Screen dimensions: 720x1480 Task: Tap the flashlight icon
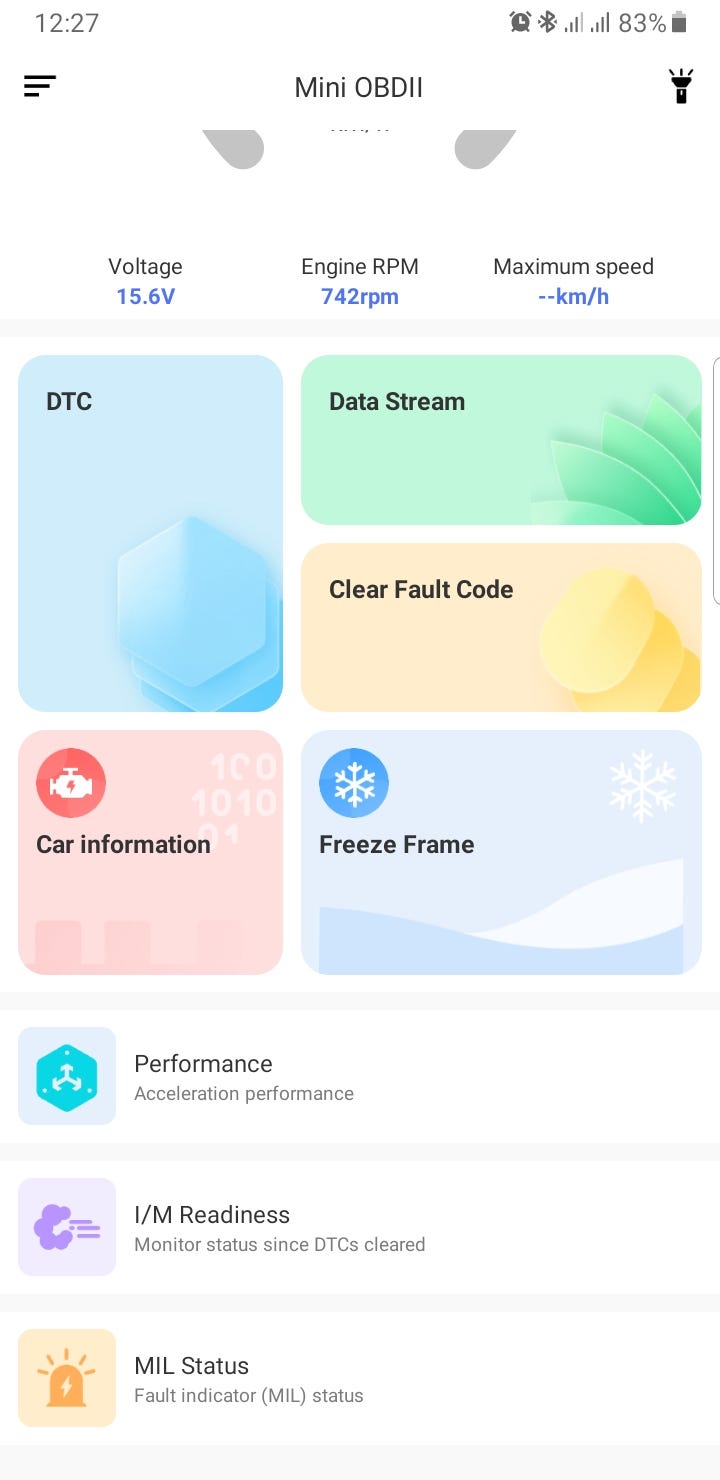point(681,87)
